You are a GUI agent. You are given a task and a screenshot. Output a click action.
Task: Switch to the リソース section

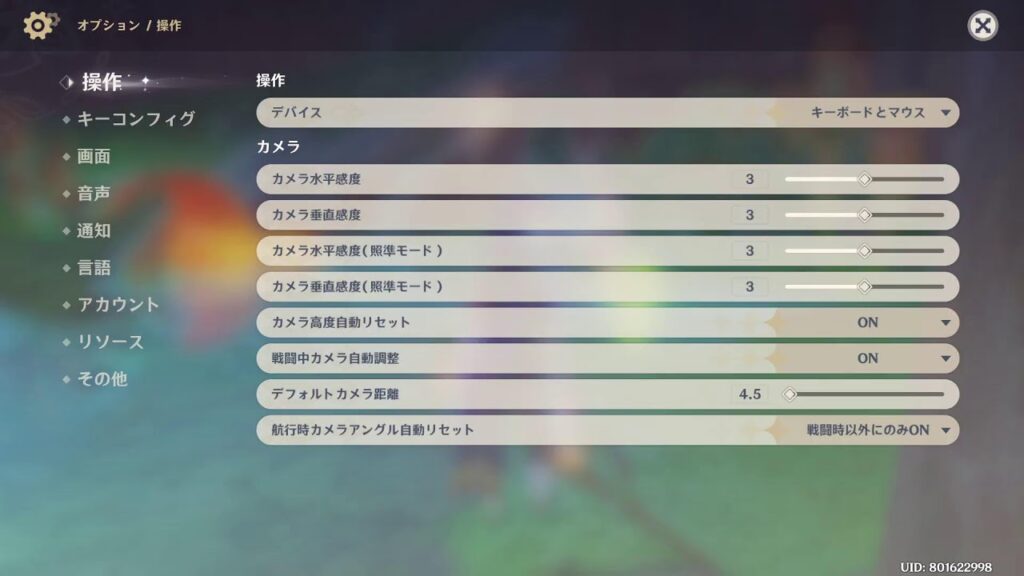pos(110,342)
